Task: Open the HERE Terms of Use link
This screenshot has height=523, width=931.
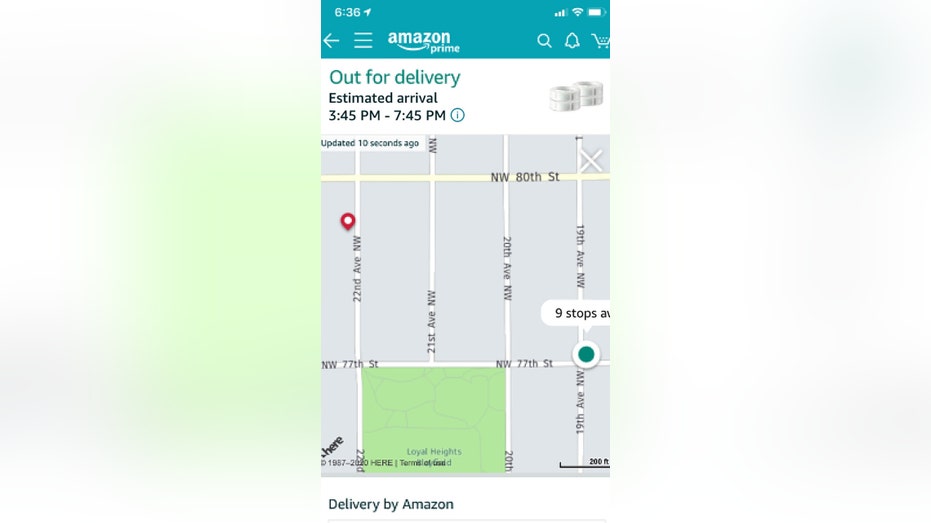Action: coord(424,463)
